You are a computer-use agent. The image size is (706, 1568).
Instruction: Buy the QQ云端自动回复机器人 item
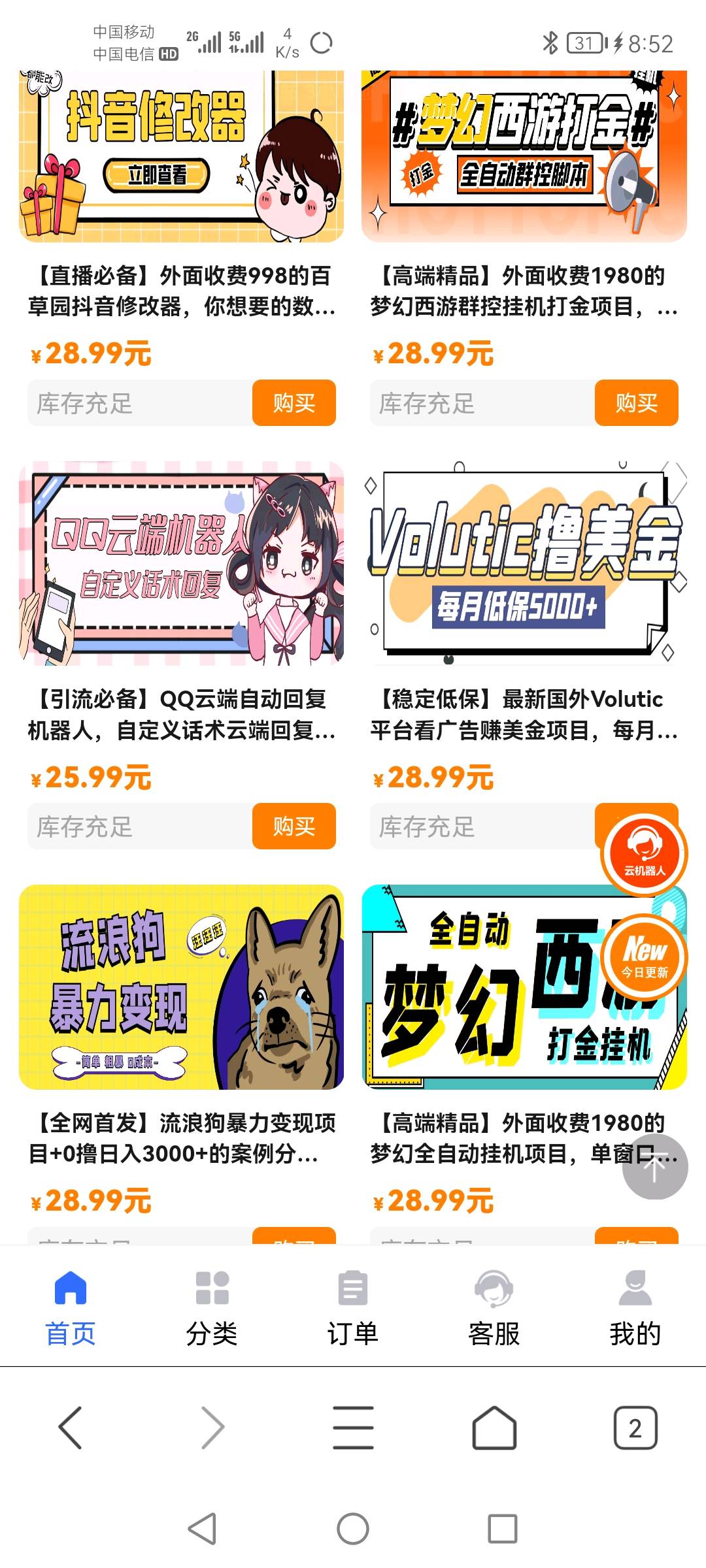click(294, 826)
